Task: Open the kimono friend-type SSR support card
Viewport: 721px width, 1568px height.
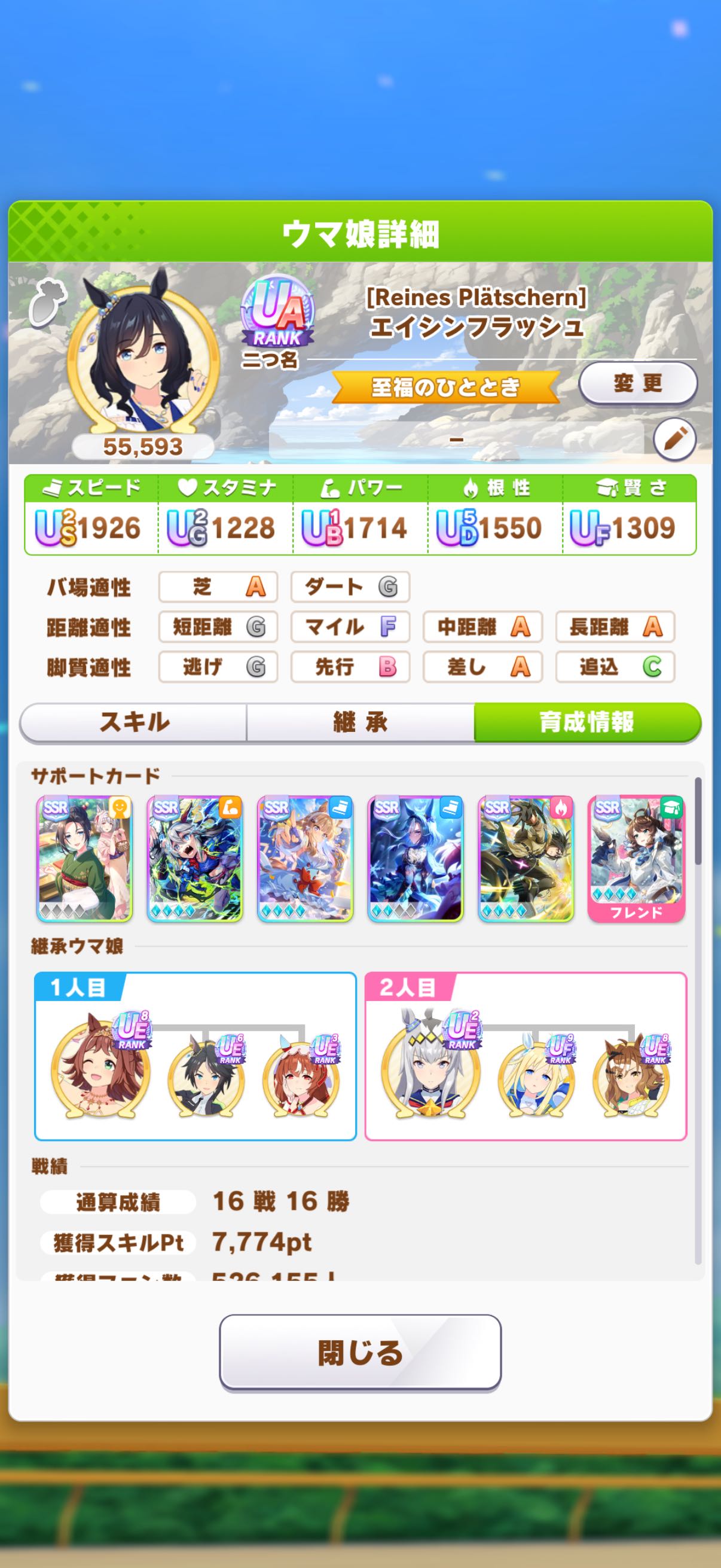Action: pos(84,858)
